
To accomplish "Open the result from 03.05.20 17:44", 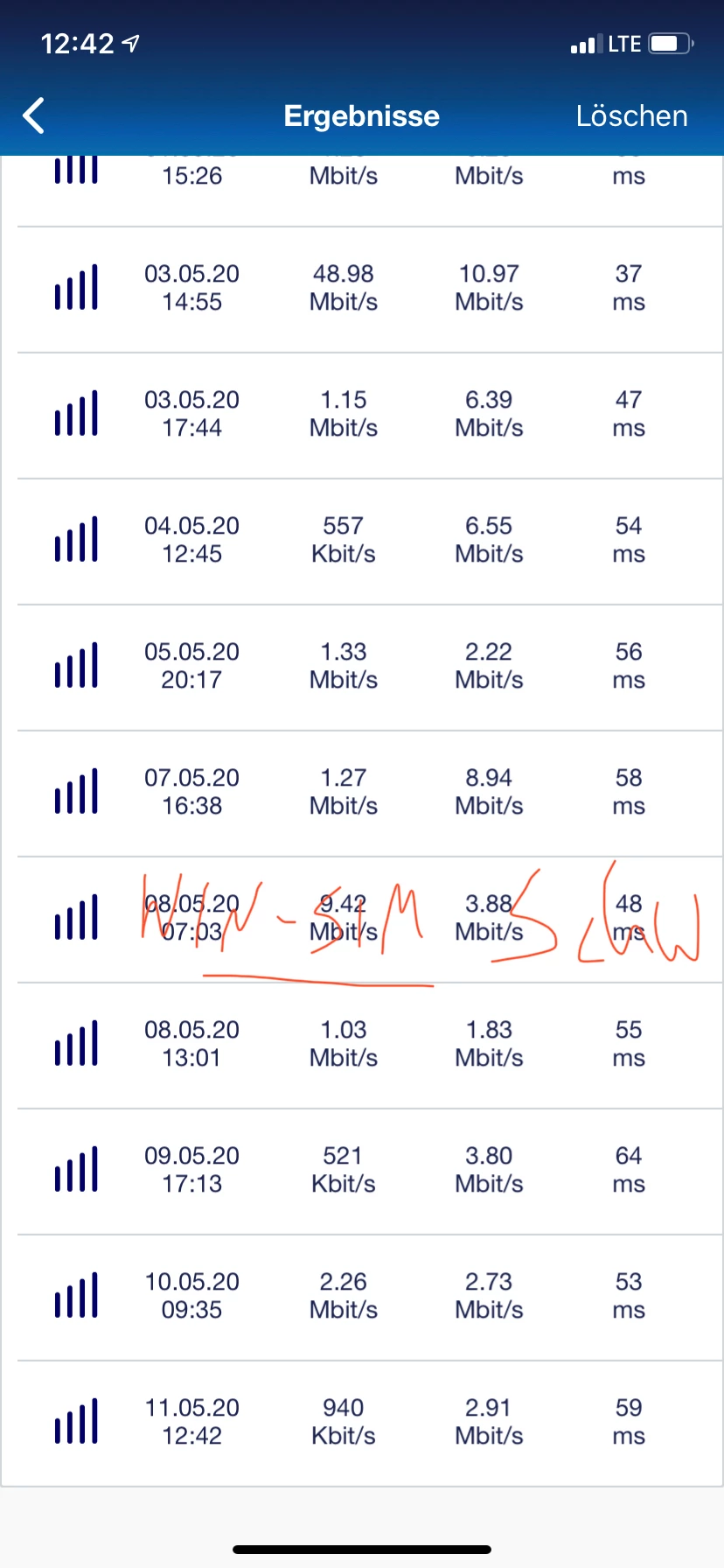I will click(x=362, y=415).
